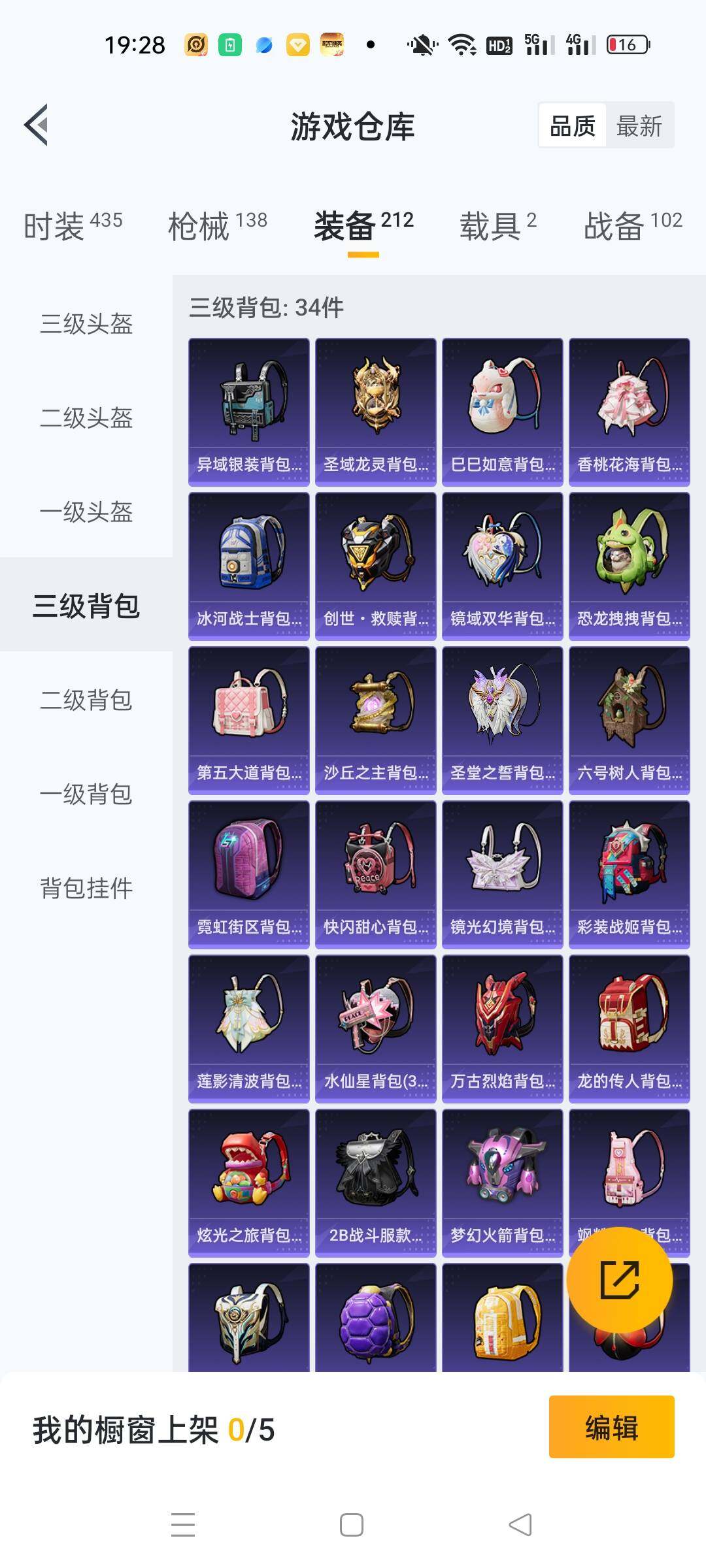Tap the system home button

point(352,1525)
